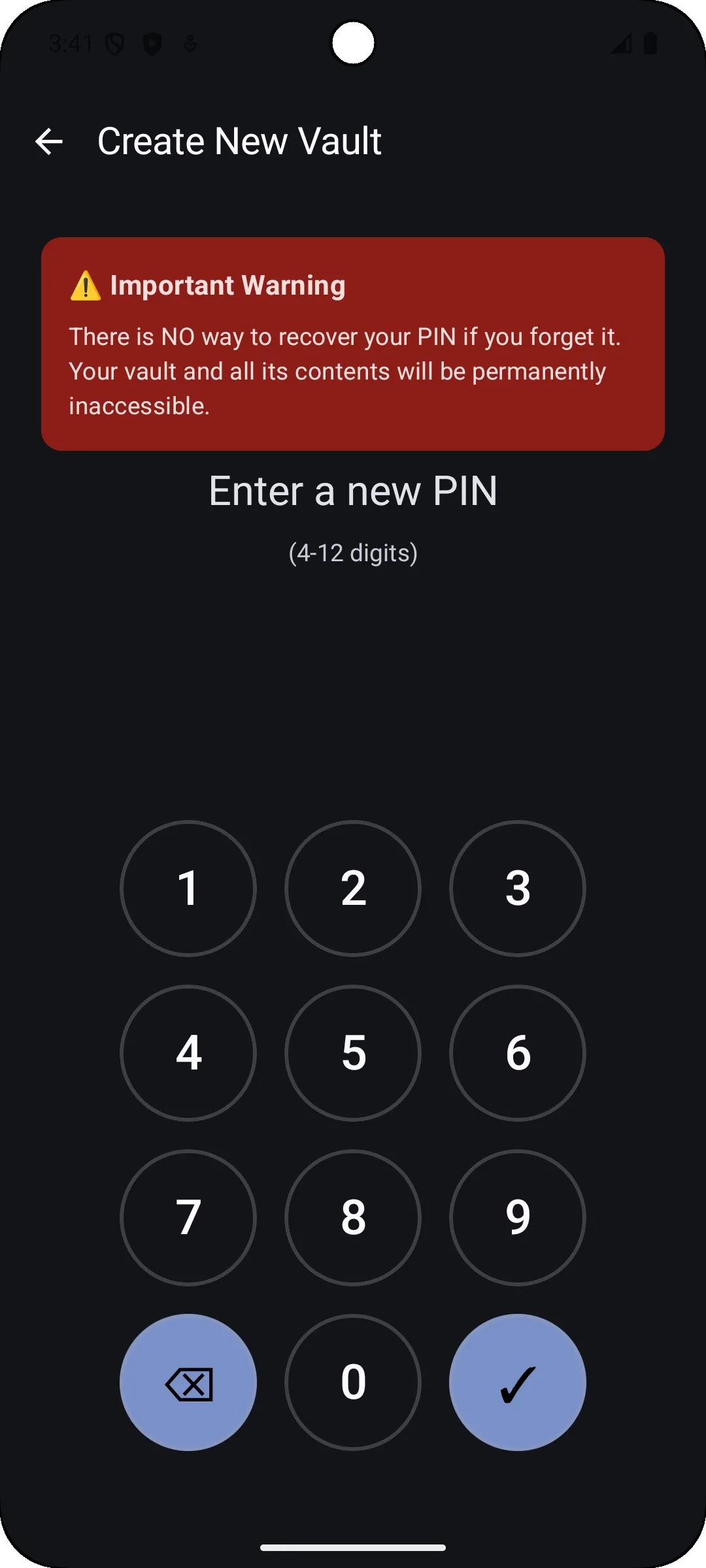
Task: Input digit 3 for the PIN
Action: click(x=518, y=889)
